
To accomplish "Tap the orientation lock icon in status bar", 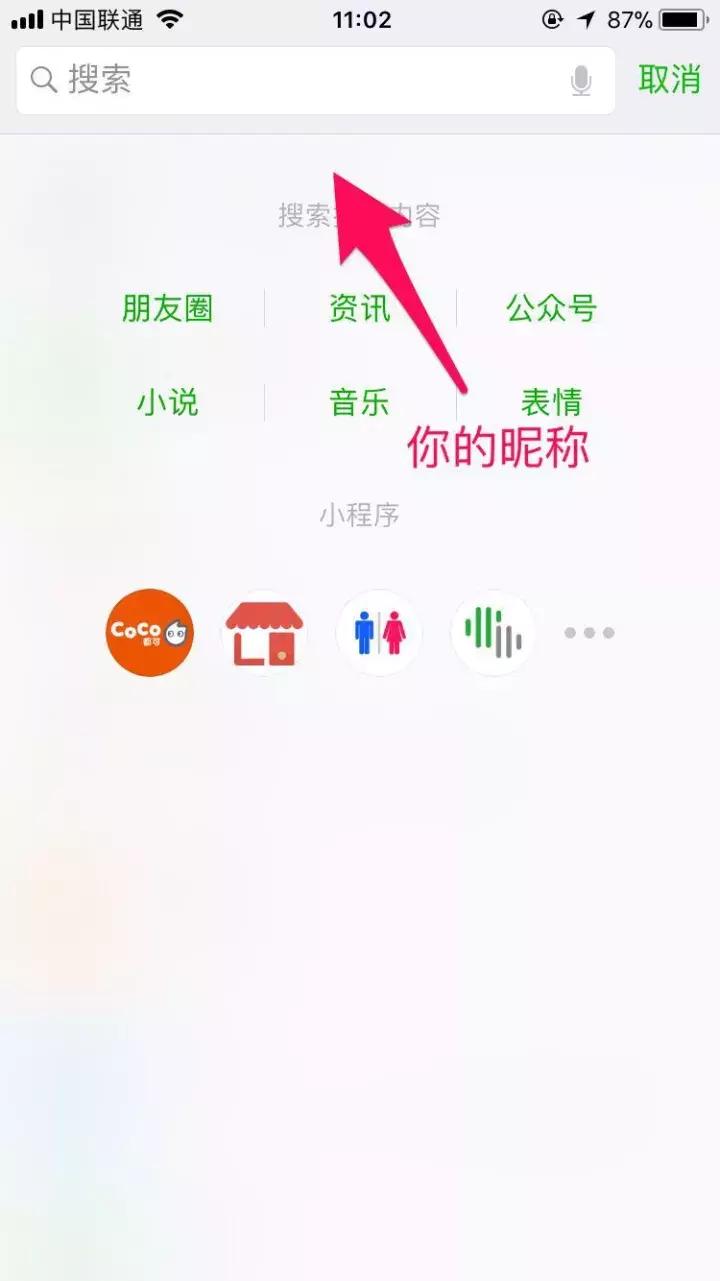I will [x=553, y=19].
